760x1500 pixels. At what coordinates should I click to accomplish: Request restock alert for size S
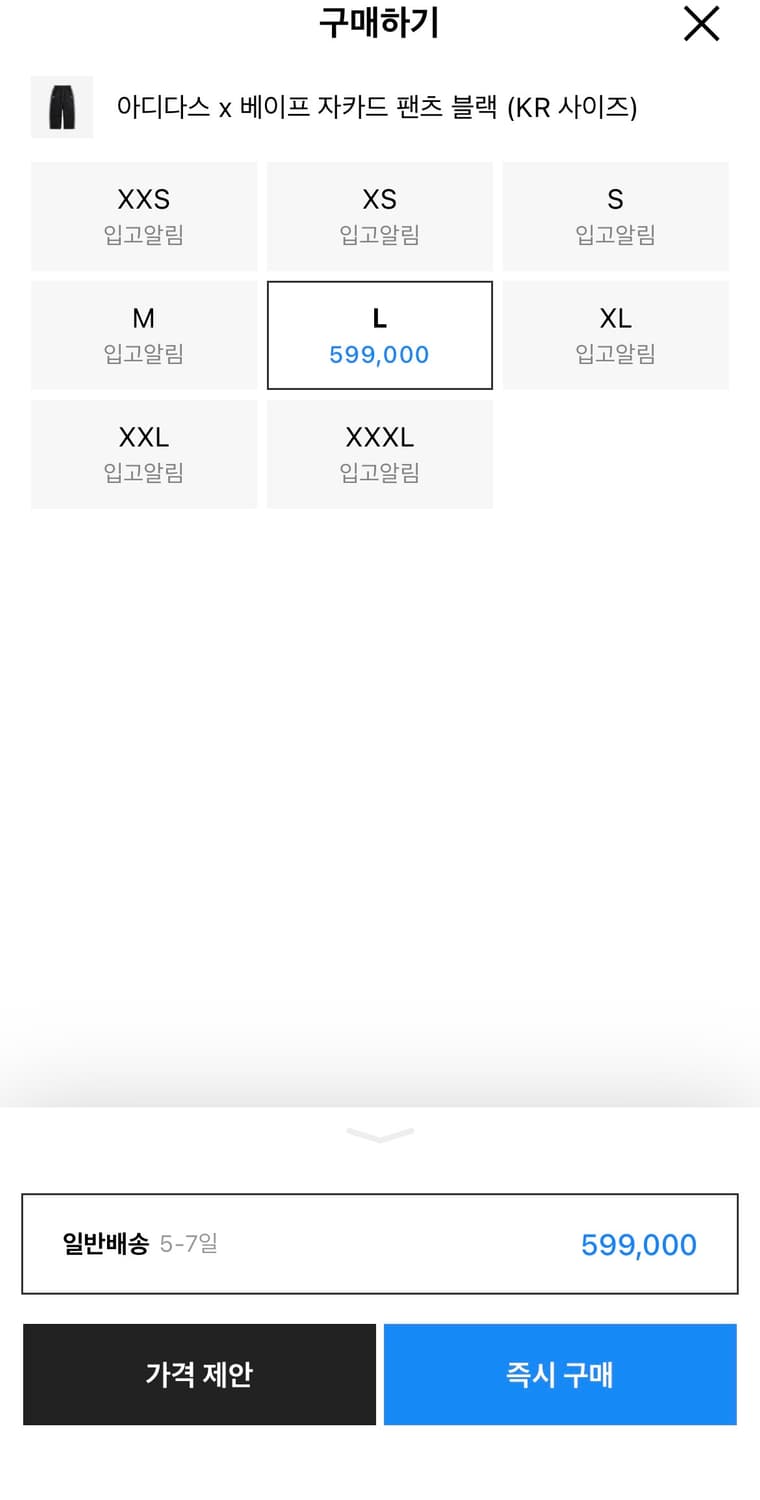pos(615,235)
